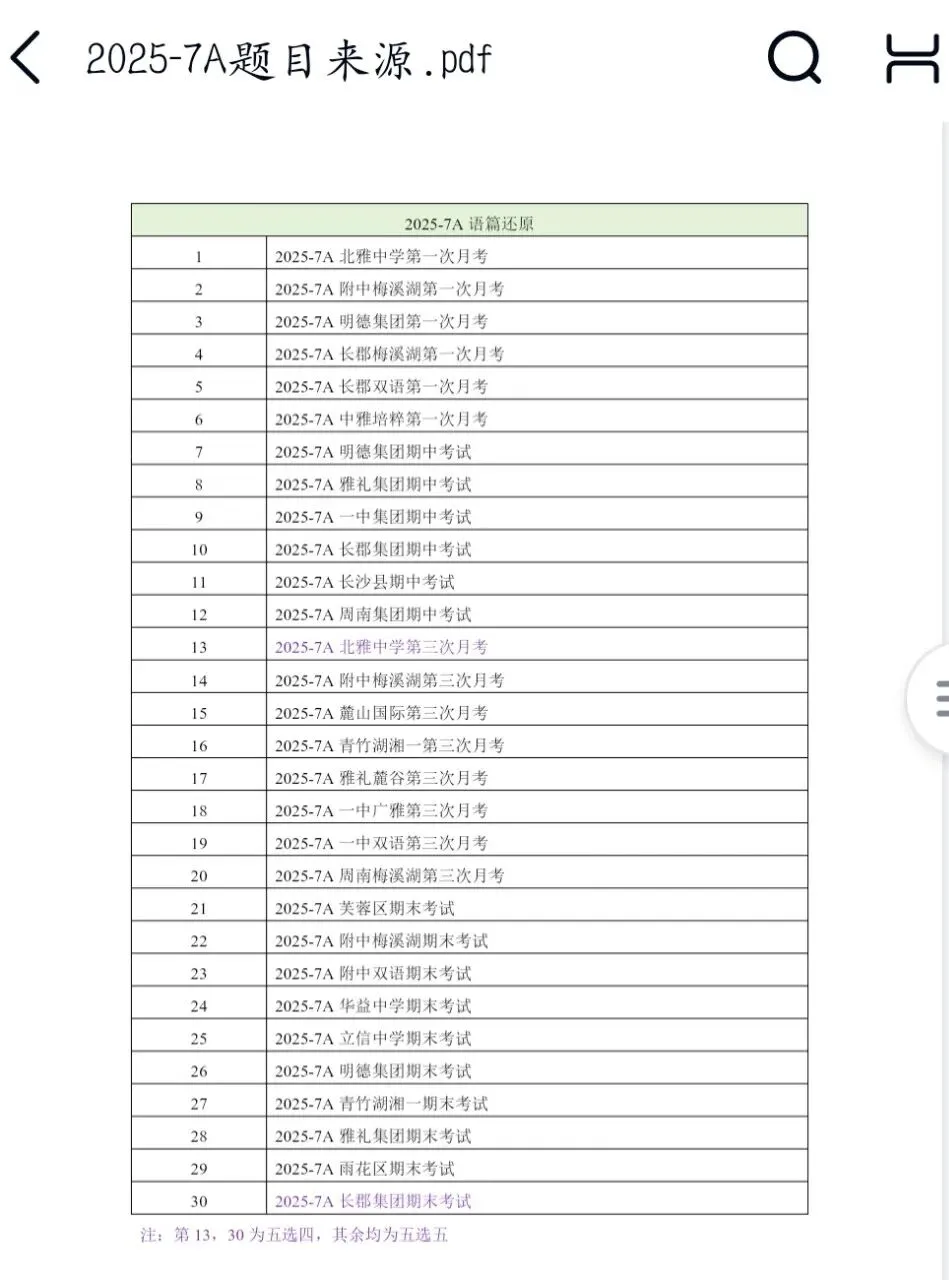Open the top-right view mode icon
The height and width of the screenshot is (1280, 949).
pos(913,58)
